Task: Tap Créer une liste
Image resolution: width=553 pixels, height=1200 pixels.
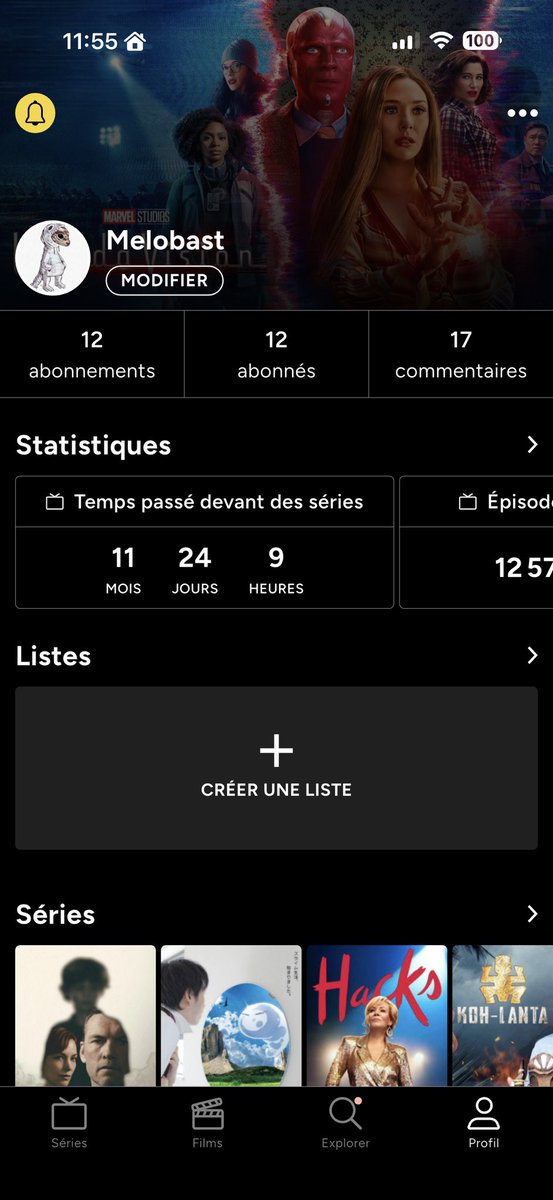Action: click(276, 768)
